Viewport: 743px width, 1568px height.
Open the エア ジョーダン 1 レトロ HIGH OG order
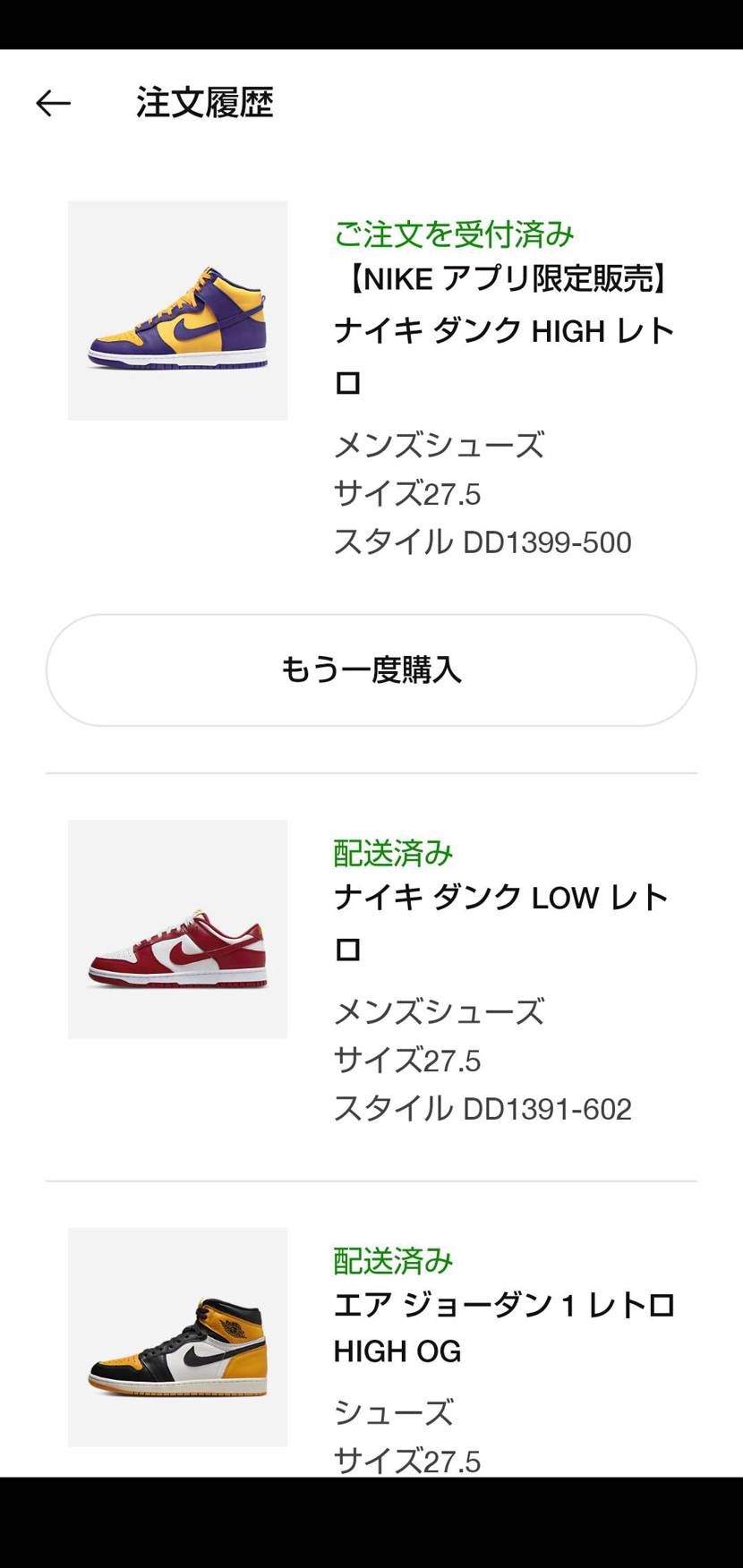tap(506, 1329)
